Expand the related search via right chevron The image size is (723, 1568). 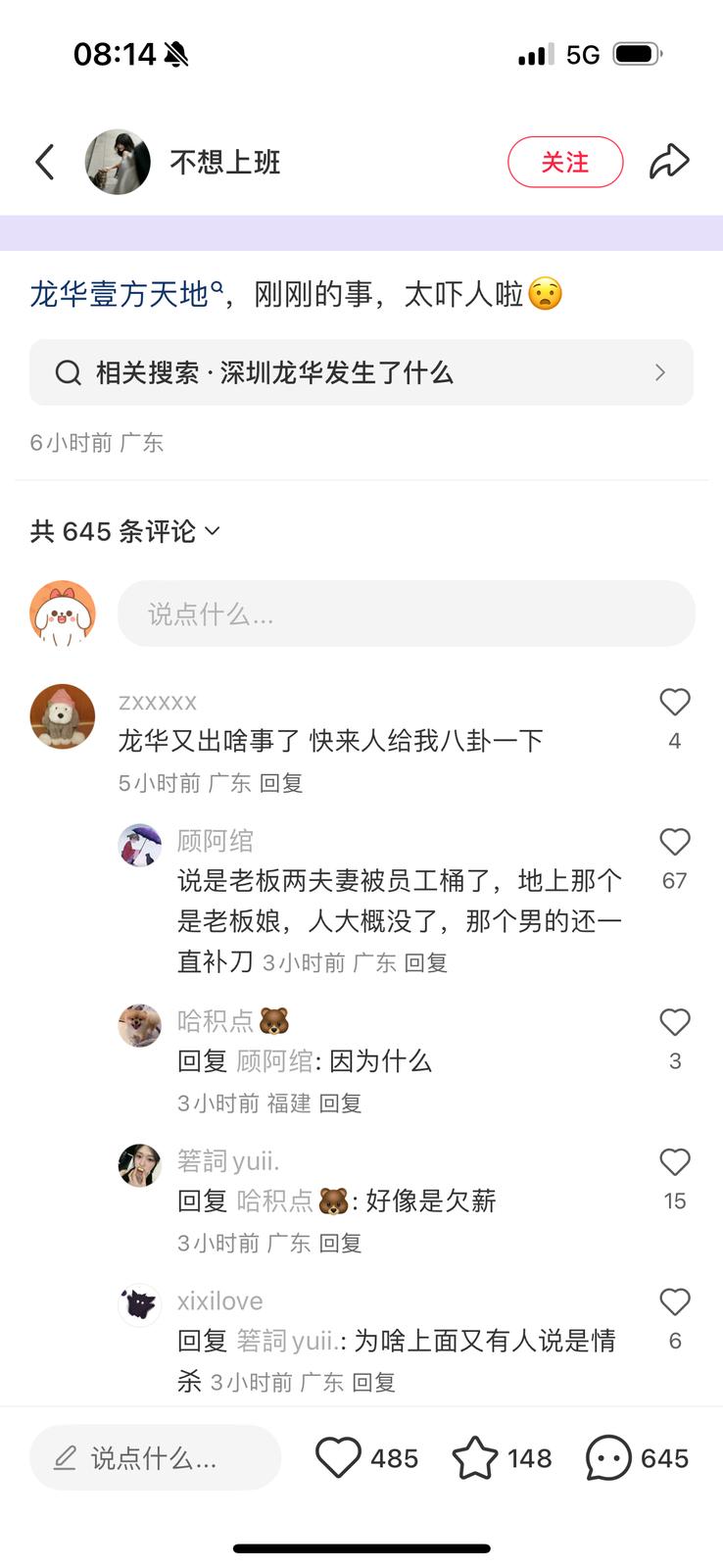(x=660, y=372)
